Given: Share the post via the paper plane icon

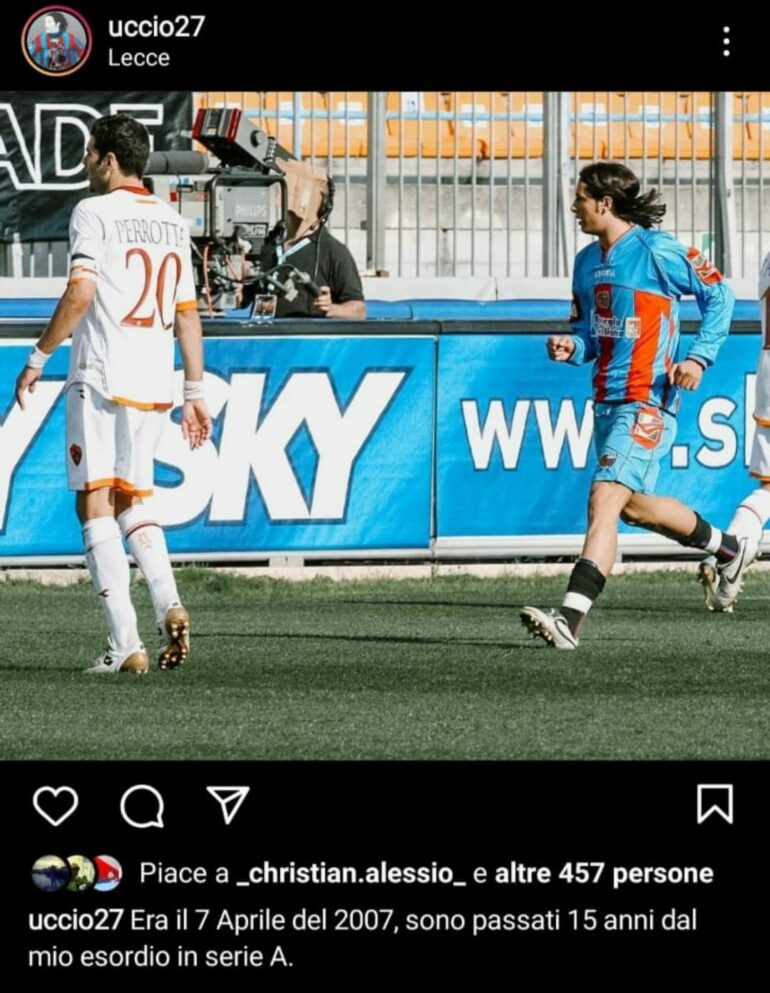Looking at the screenshot, I should point(228,804).
